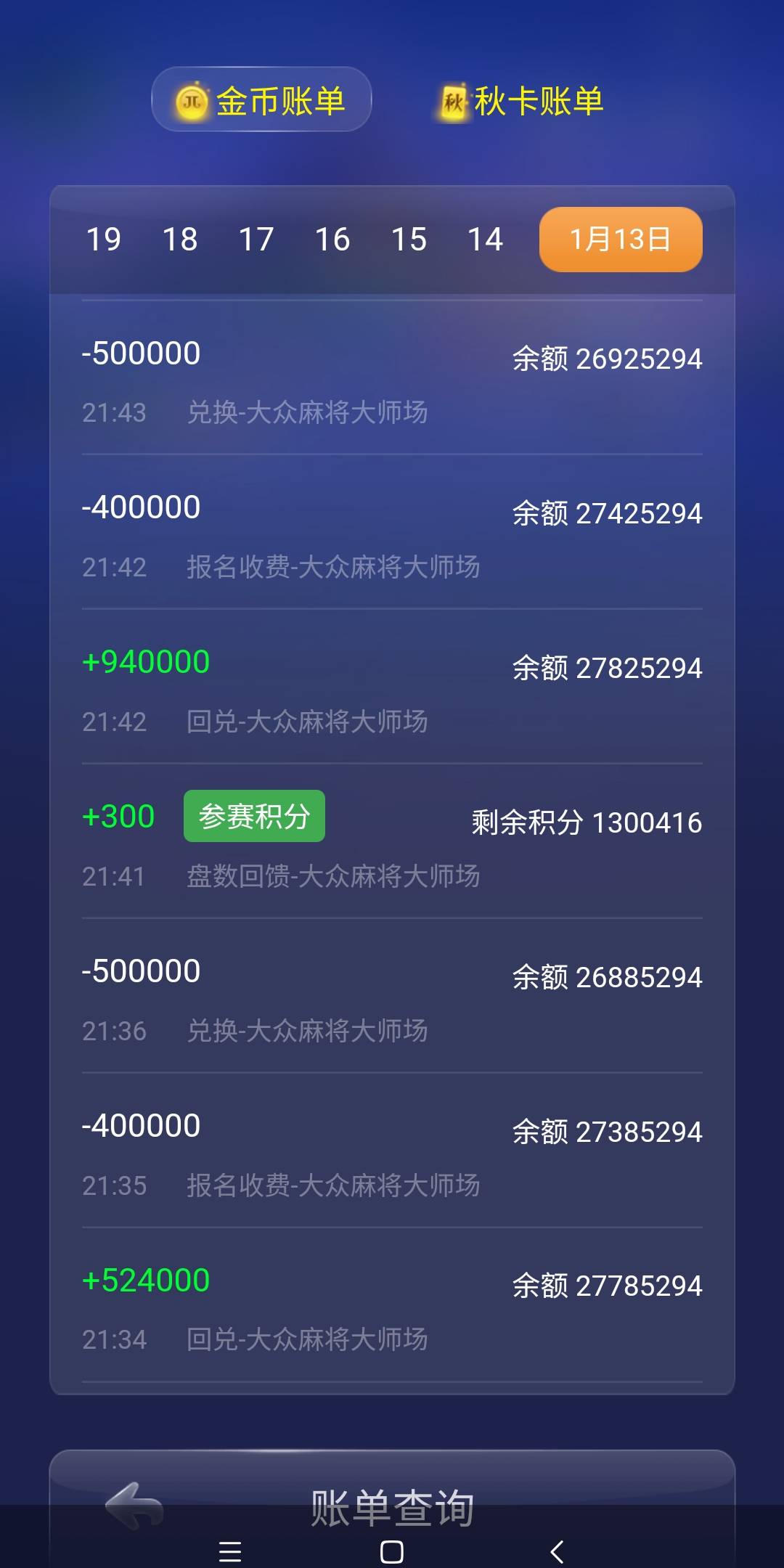This screenshot has width=784, height=1568.
Task: Click the green 参赛积分 badge
Action: pos(253,815)
